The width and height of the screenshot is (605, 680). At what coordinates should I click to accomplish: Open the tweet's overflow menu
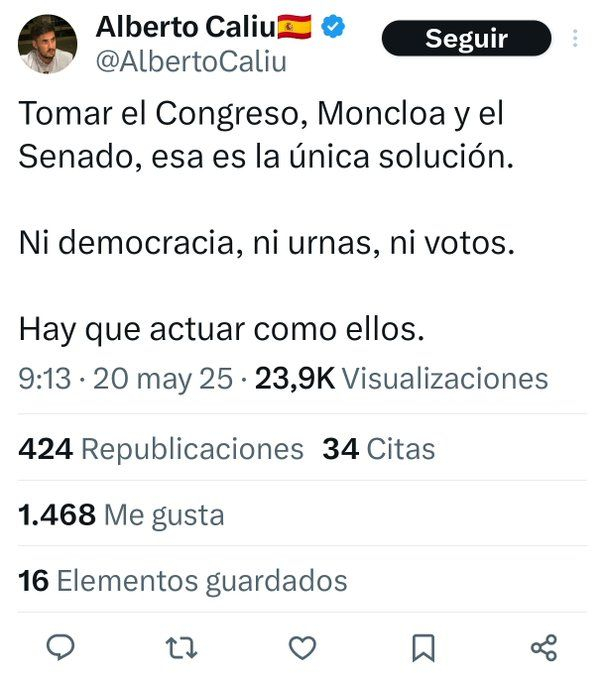point(574,39)
